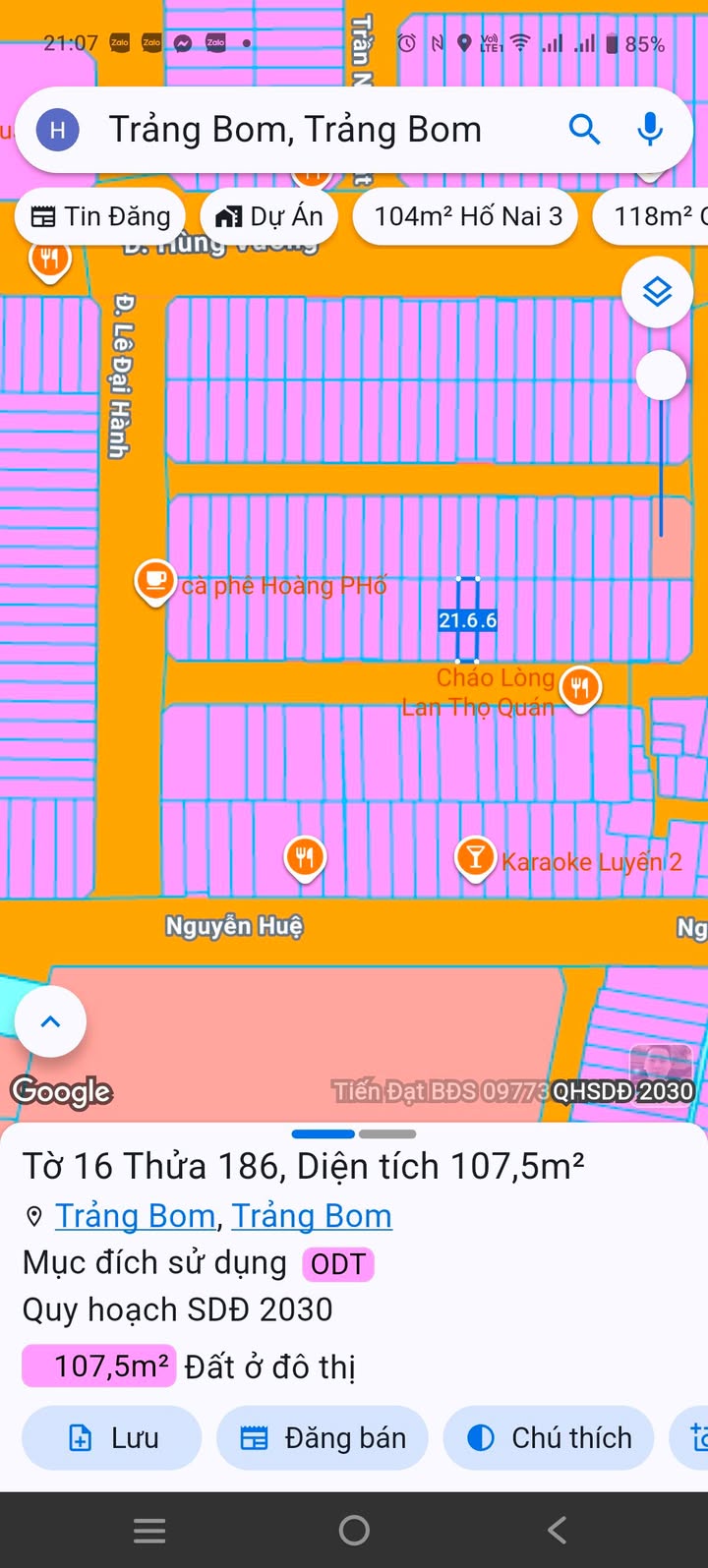Open the Karaoke Luyến 2 marker
708x1568 pixels.
point(475,858)
